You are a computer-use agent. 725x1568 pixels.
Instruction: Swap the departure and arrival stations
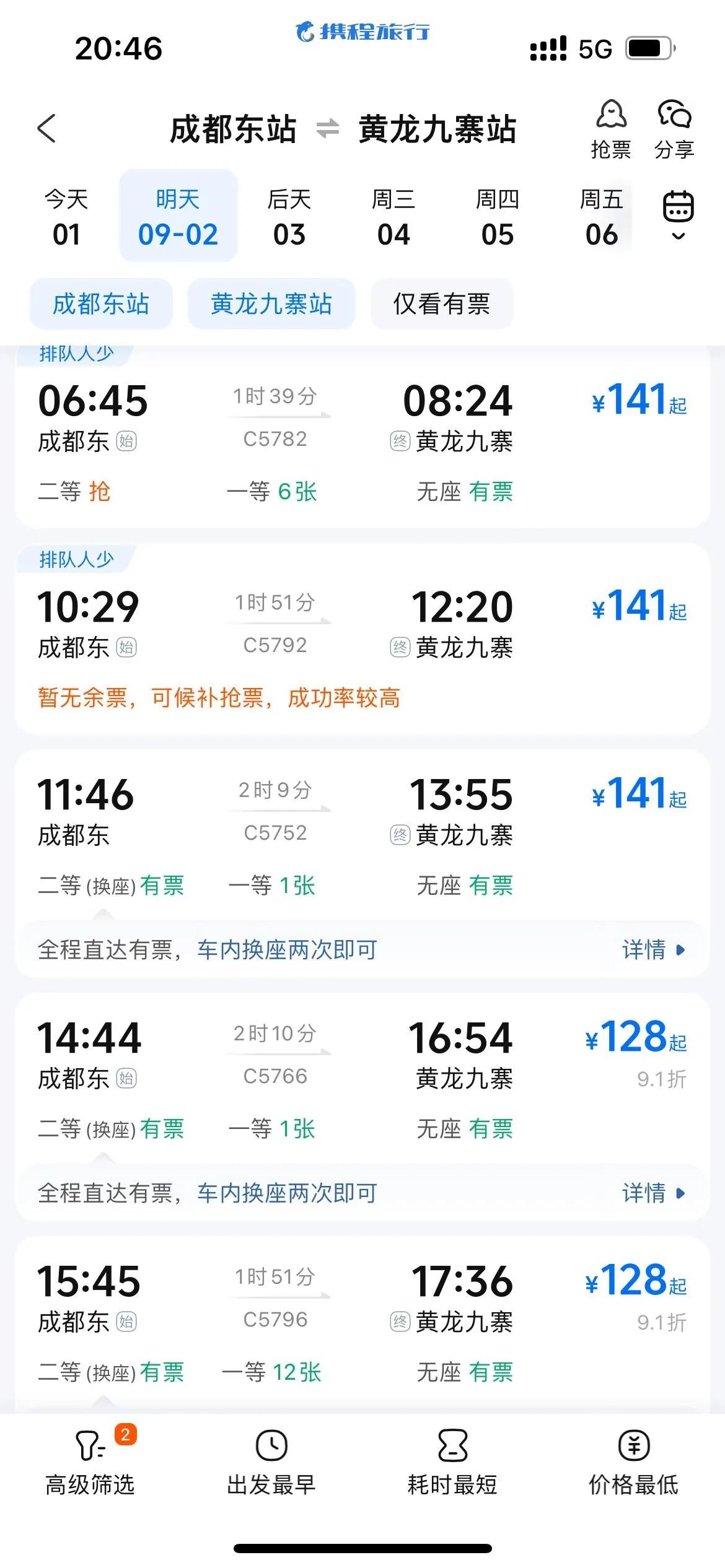point(328,129)
